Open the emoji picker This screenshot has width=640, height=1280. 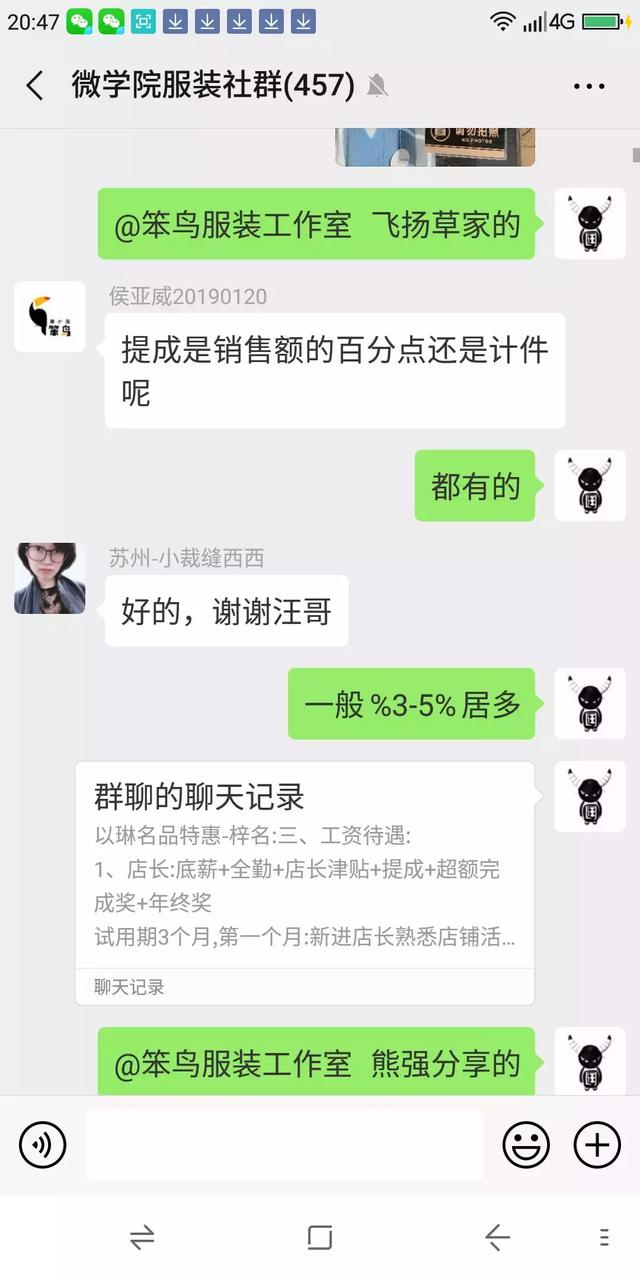click(x=525, y=1145)
